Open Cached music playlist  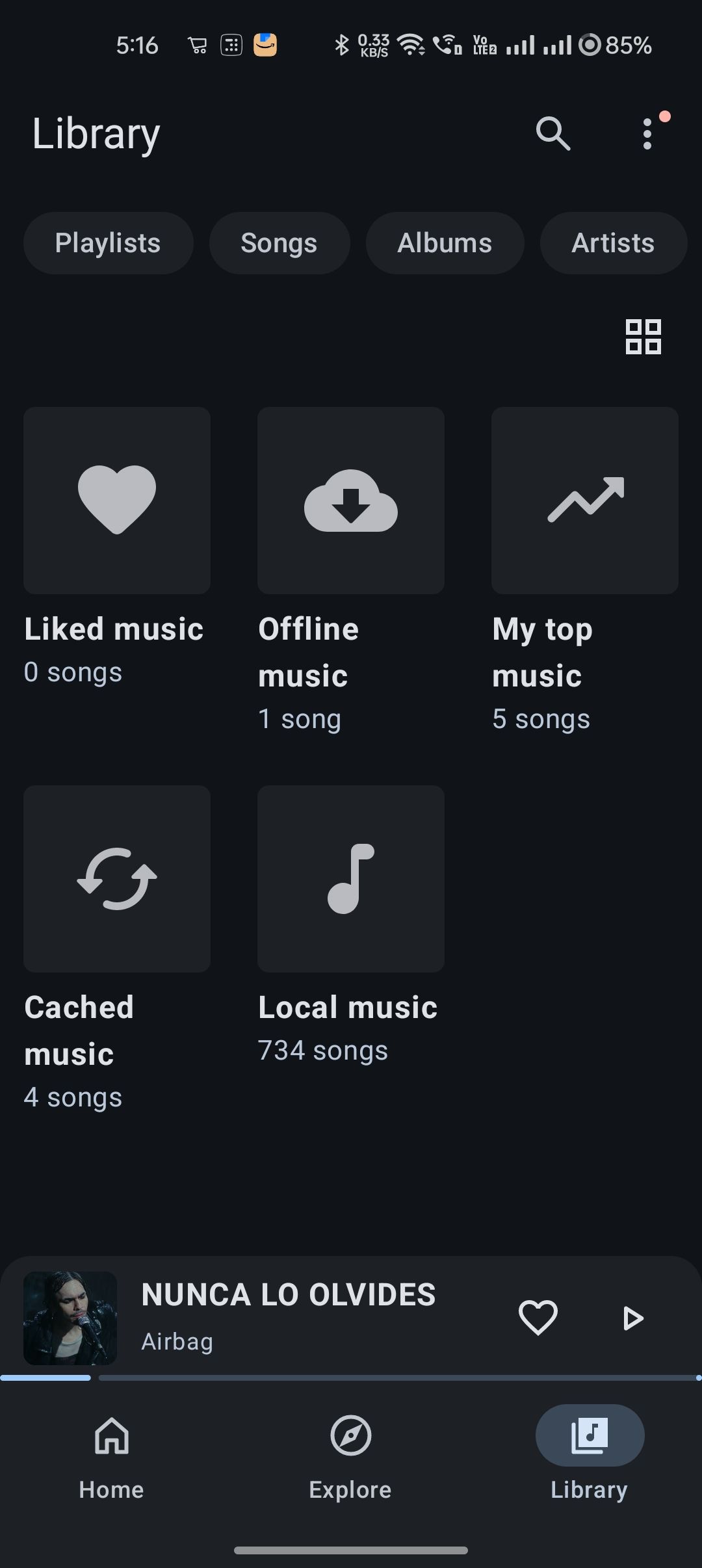pos(117,879)
